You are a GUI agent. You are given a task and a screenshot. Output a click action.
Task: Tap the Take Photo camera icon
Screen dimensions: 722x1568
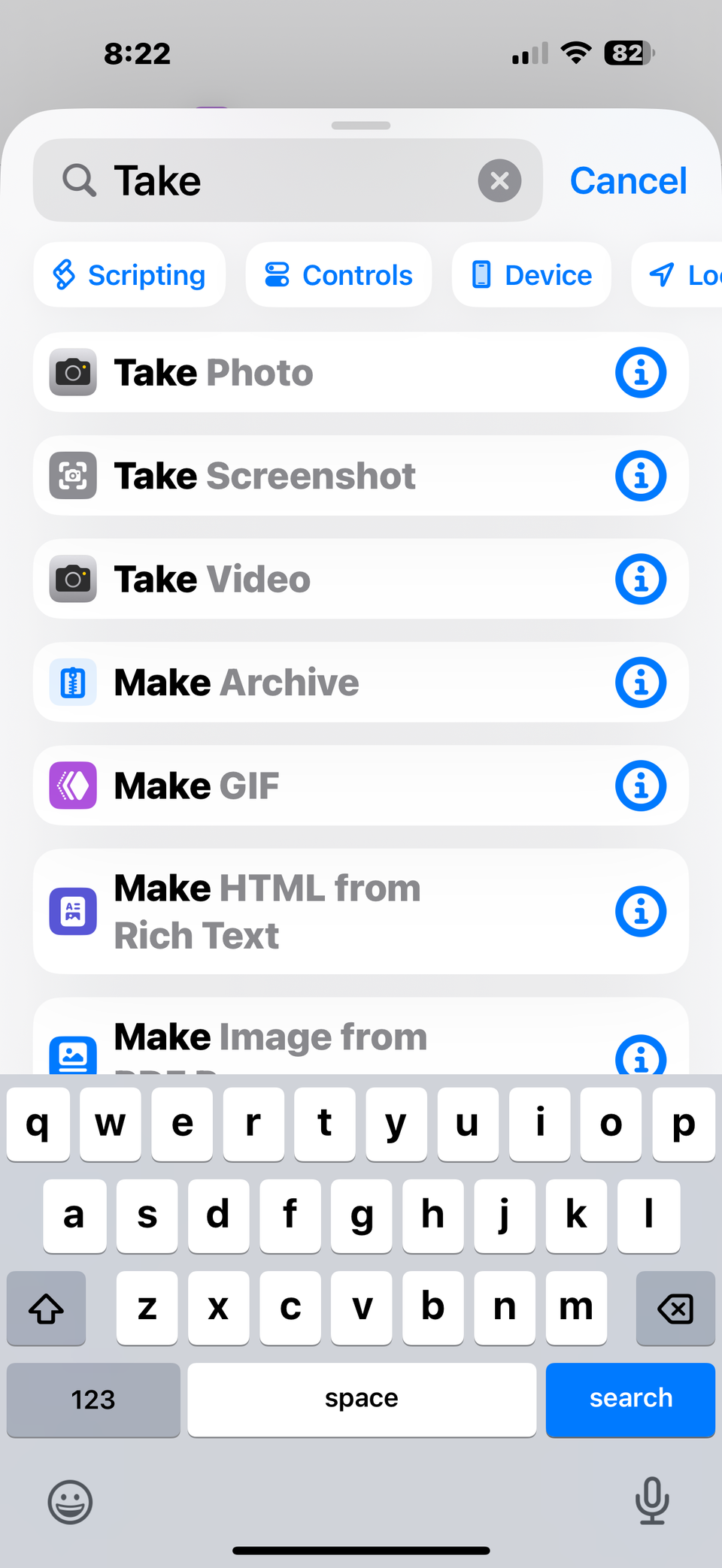(x=73, y=372)
